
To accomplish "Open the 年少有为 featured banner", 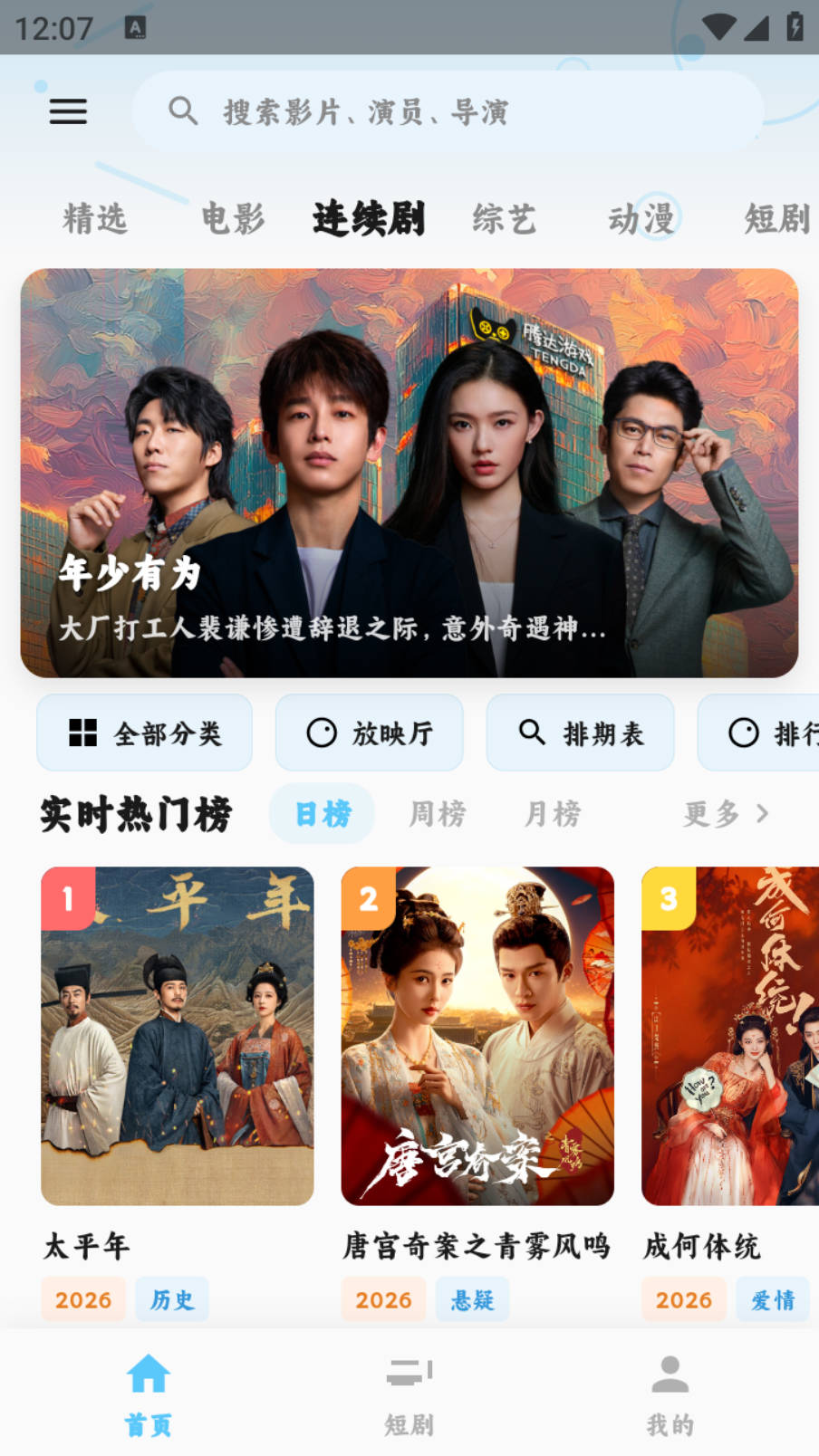I will 409,473.
